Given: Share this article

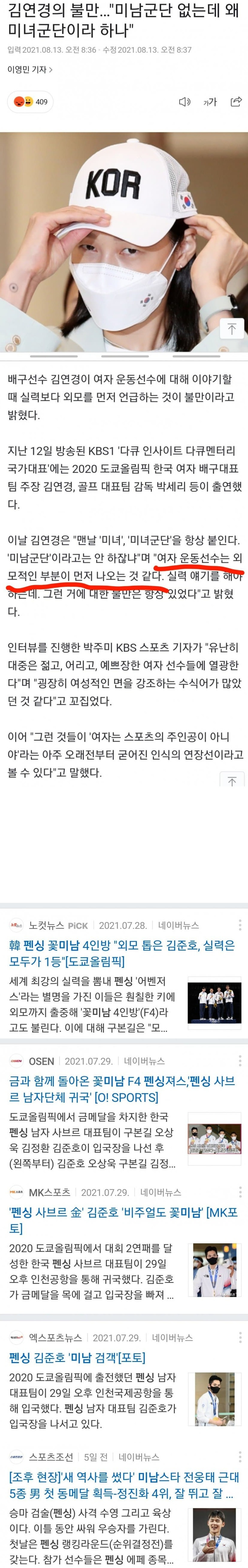Looking at the screenshot, I should tap(235, 102).
